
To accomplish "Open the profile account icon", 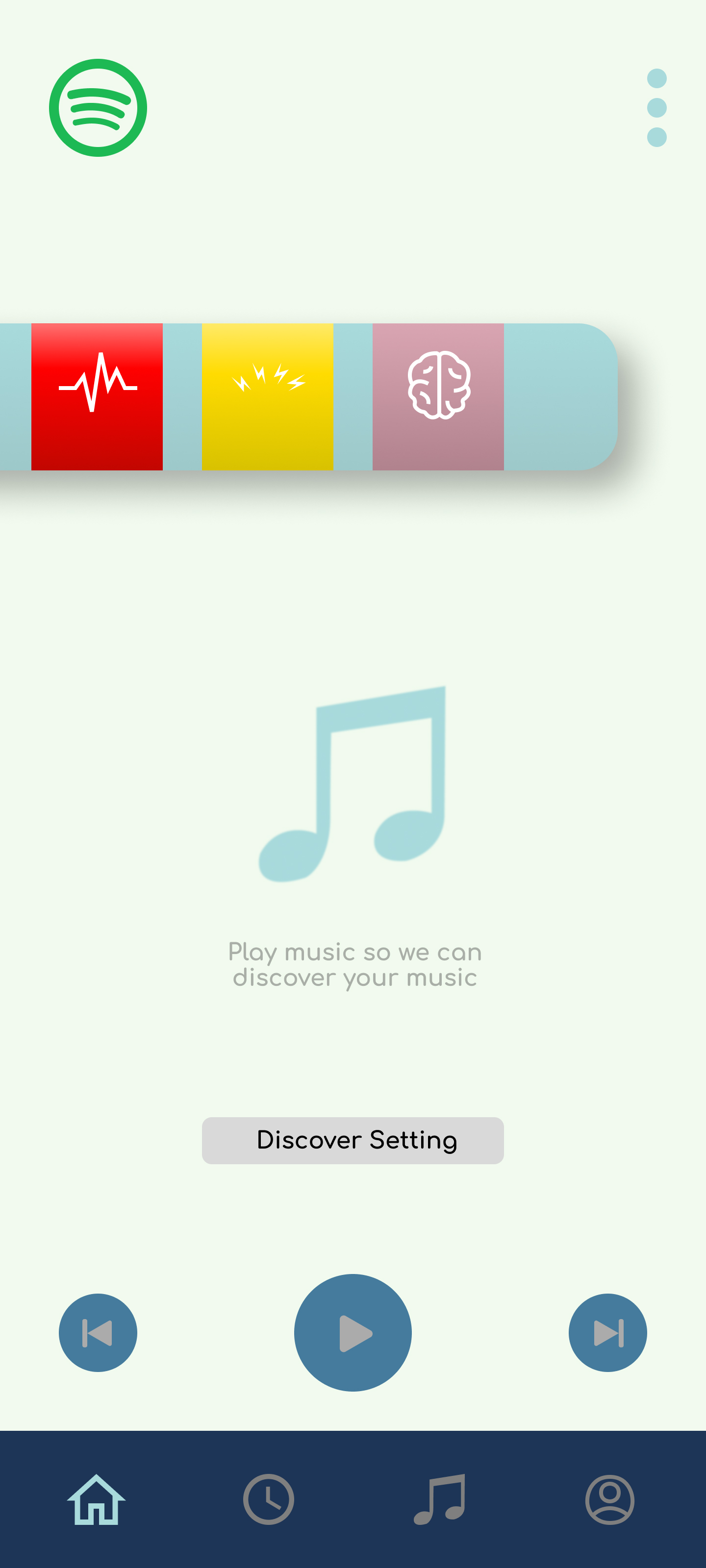I will (609, 1500).
